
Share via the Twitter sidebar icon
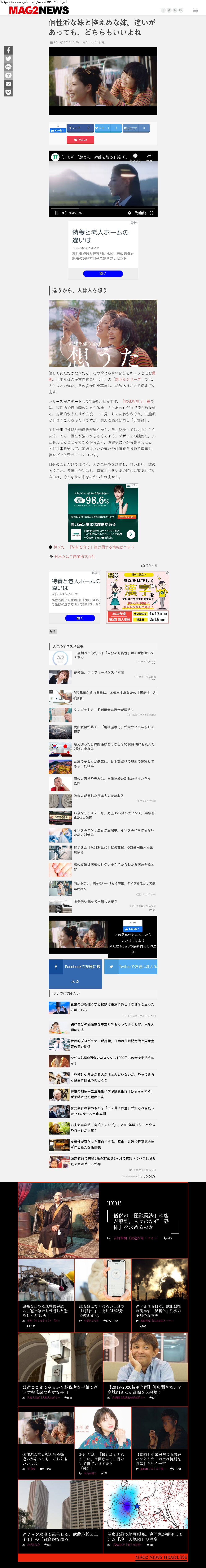pos(8,59)
